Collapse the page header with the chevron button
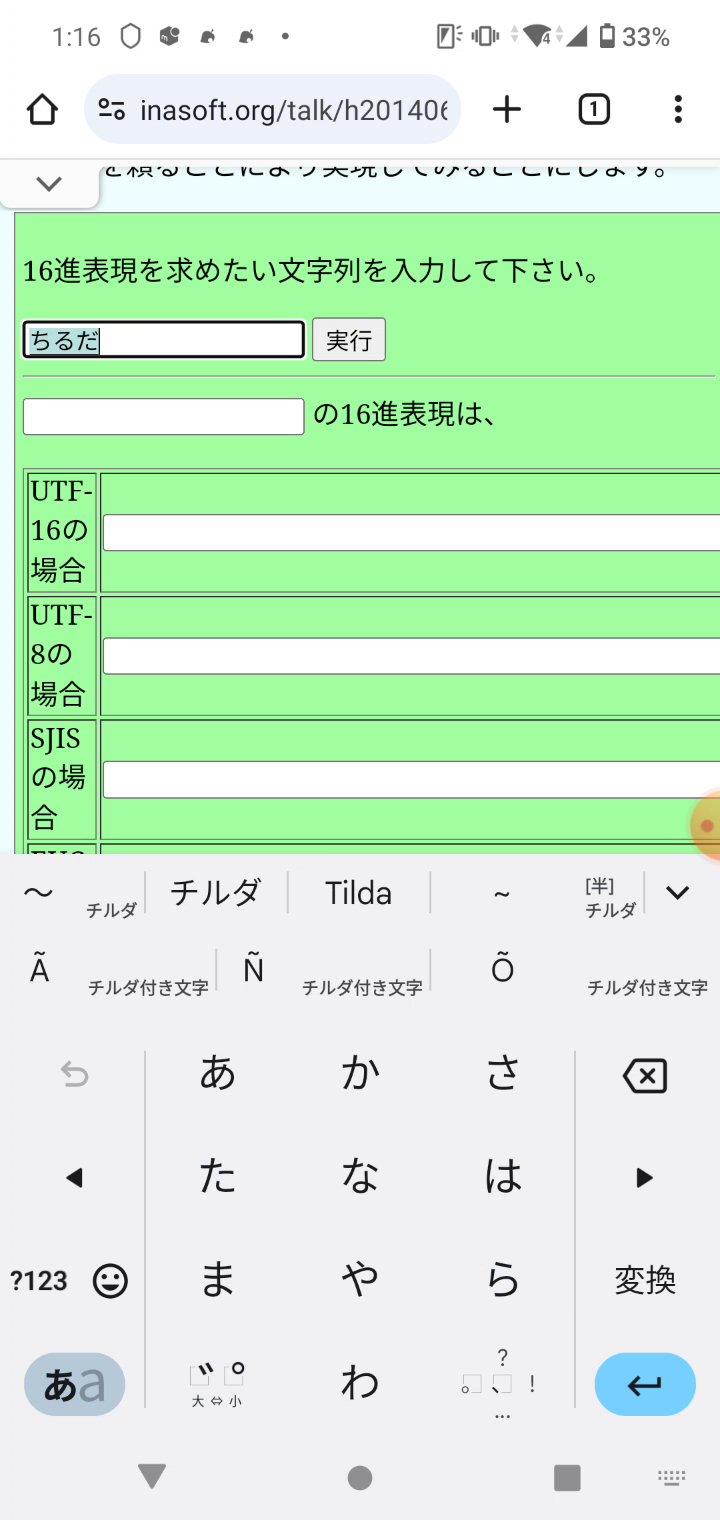 [48, 183]
